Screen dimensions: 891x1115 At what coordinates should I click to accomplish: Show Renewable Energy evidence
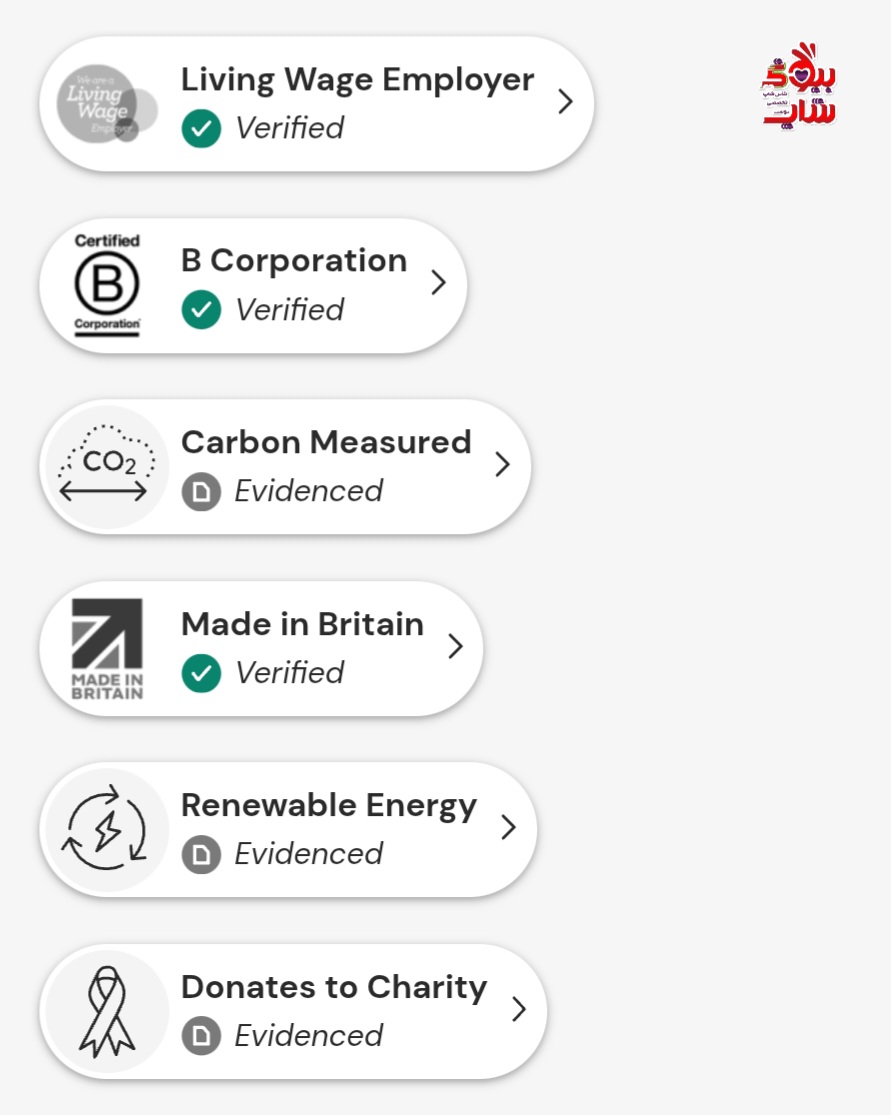288,829
